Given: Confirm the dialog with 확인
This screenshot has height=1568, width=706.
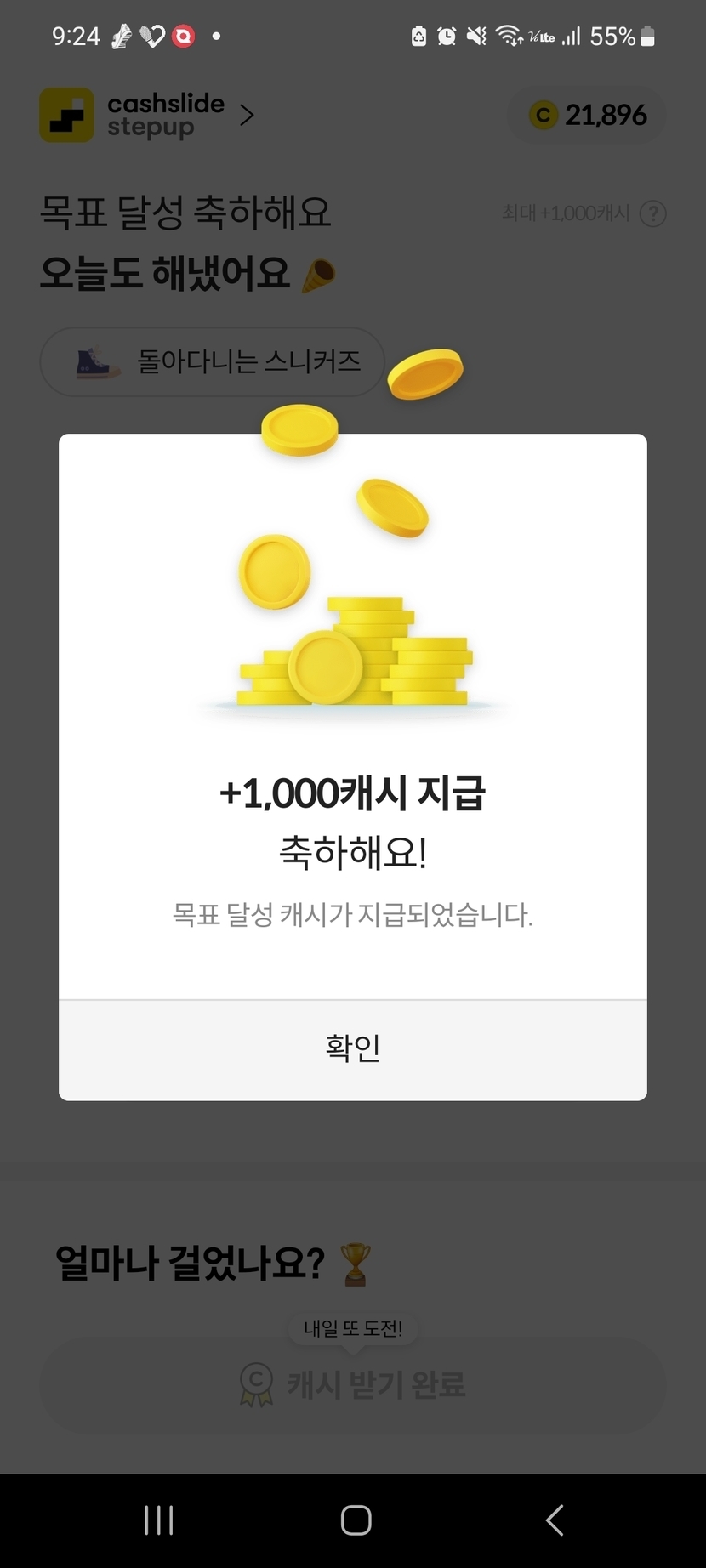Looking at the screenshot, I should click(x=352, y=1049).
